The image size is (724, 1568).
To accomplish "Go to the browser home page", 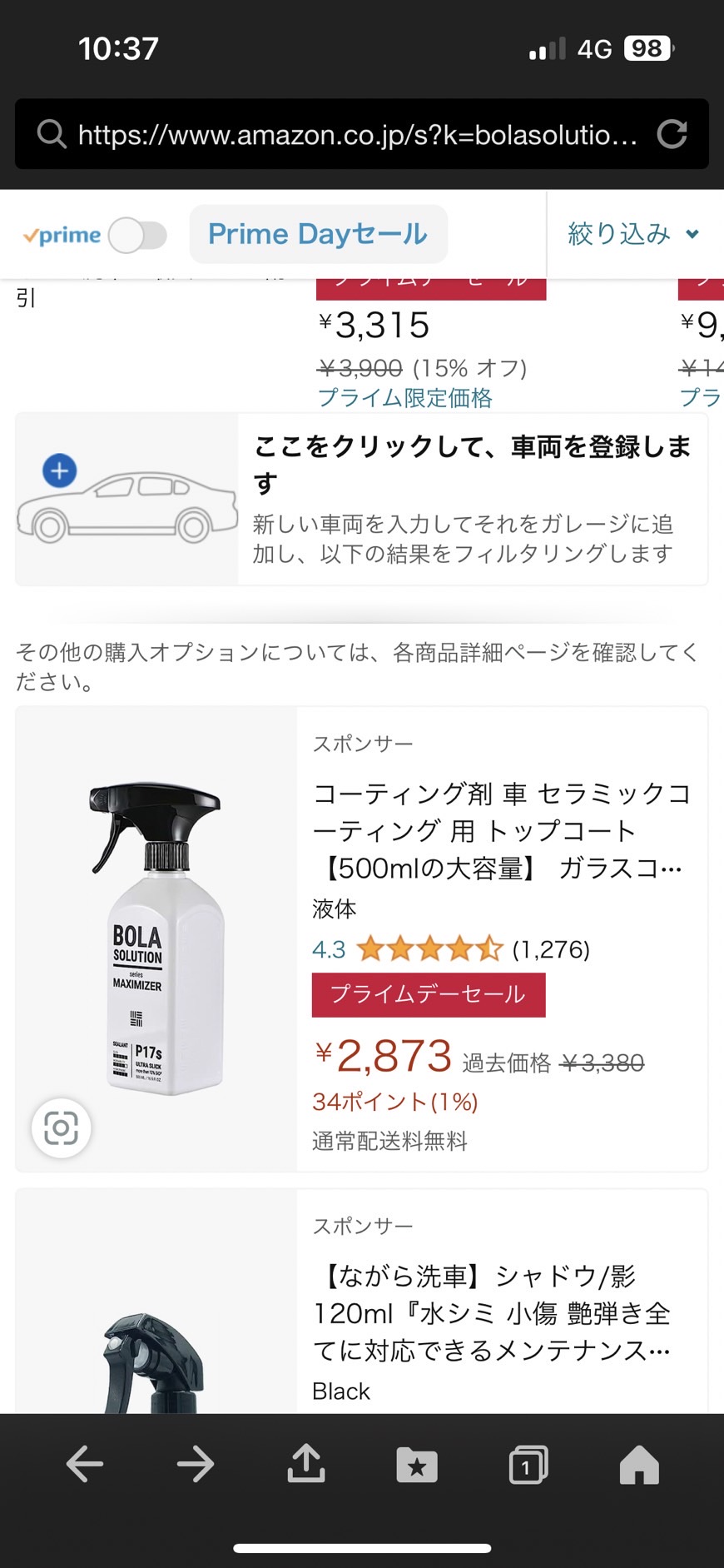I will [x=639, y=1465].
